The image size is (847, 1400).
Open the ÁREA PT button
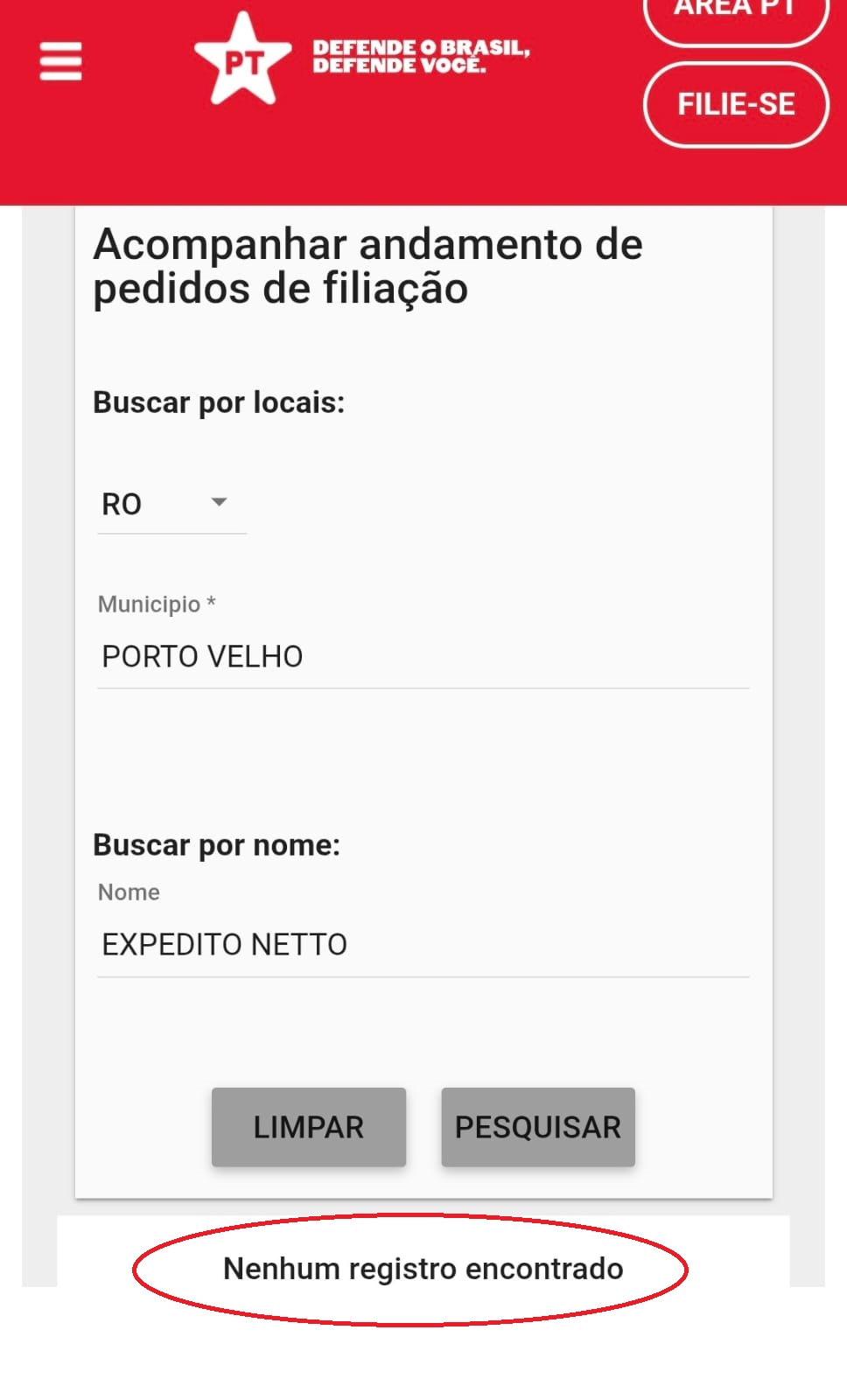point(736,16)
